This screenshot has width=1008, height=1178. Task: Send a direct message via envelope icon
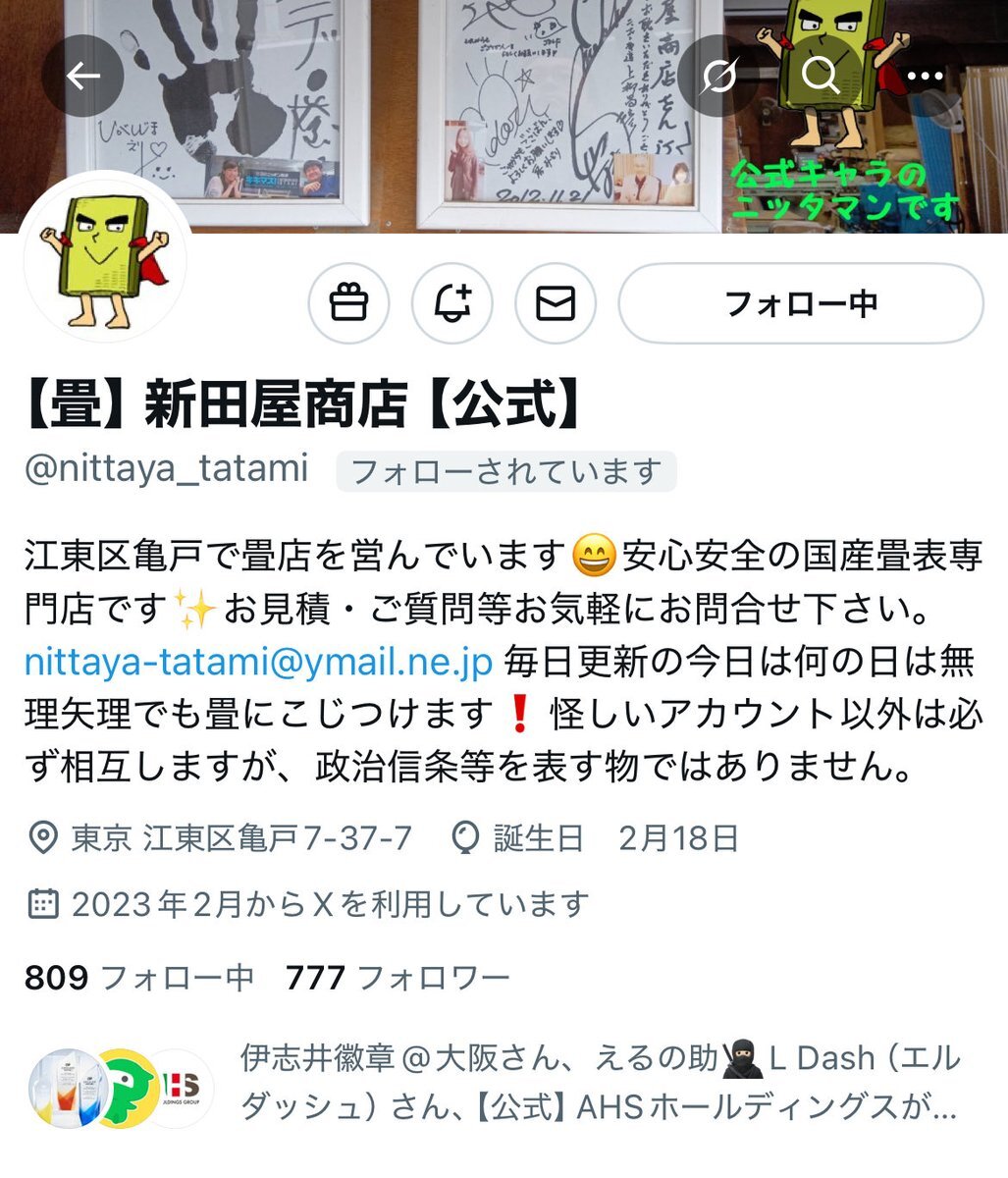click(x=556, y=303)
